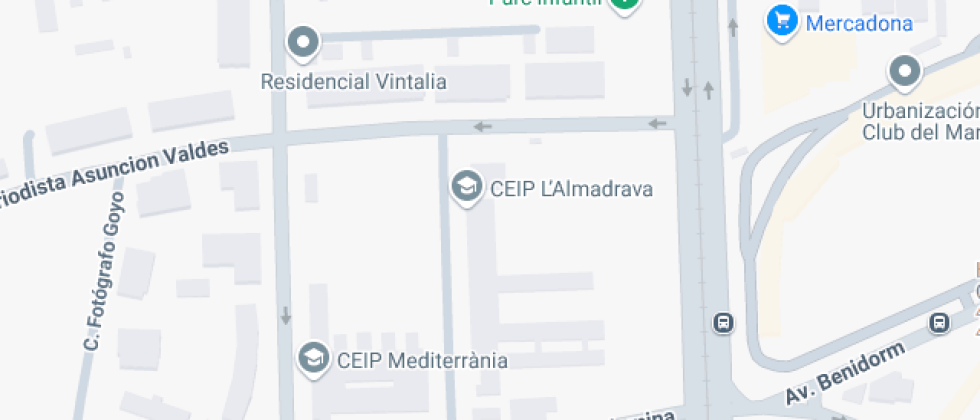Select the Residencial Vintalia place pin
980x420 pixels.
(303, 43)
